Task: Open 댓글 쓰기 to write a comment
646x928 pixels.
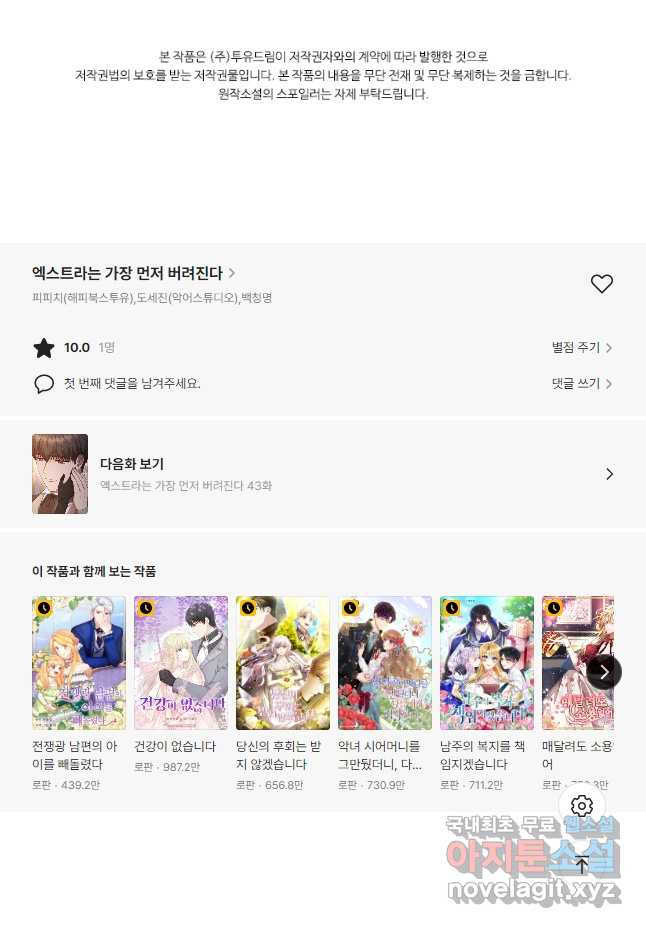Action: coord(581,384)
